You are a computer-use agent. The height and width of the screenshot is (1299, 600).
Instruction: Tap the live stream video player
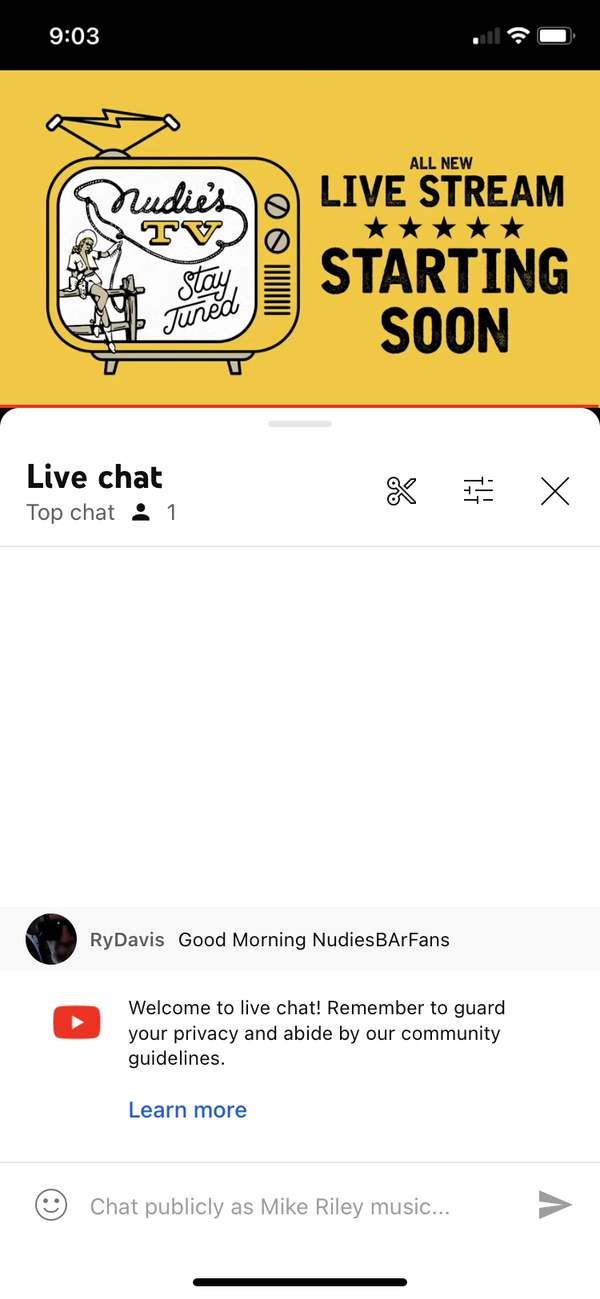pos(300,238)
